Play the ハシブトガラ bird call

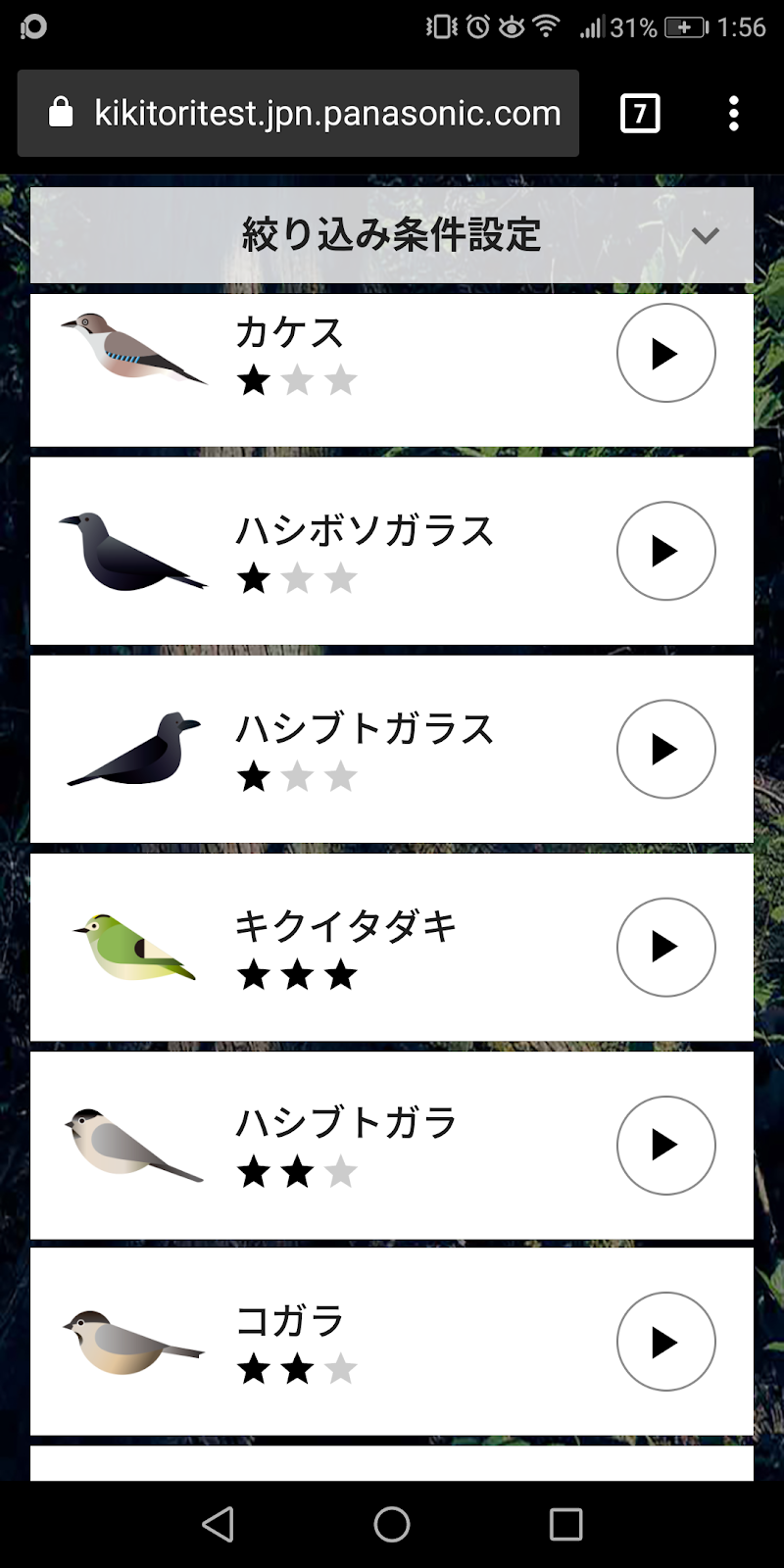(665, 1145)
